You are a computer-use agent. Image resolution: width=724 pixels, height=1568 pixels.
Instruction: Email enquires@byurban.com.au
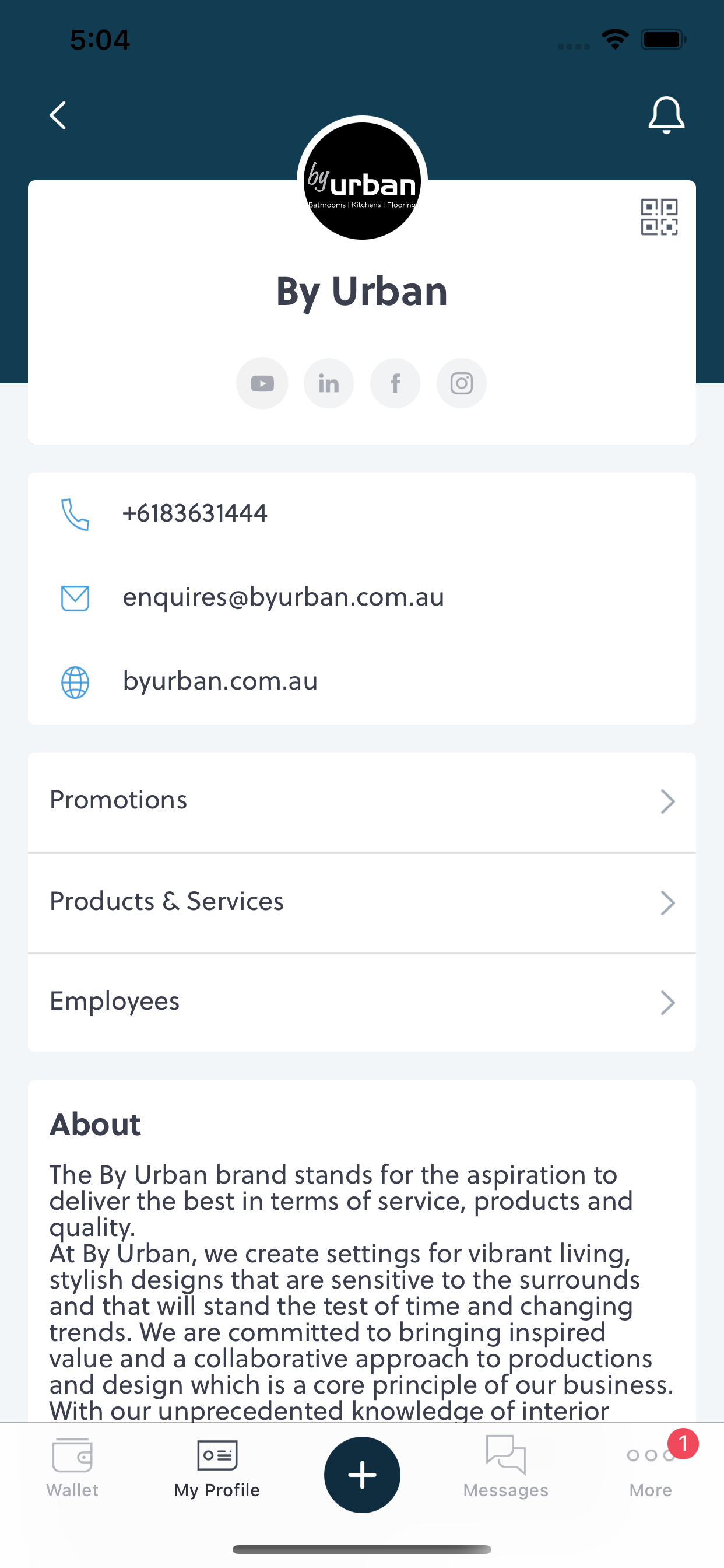283,597
